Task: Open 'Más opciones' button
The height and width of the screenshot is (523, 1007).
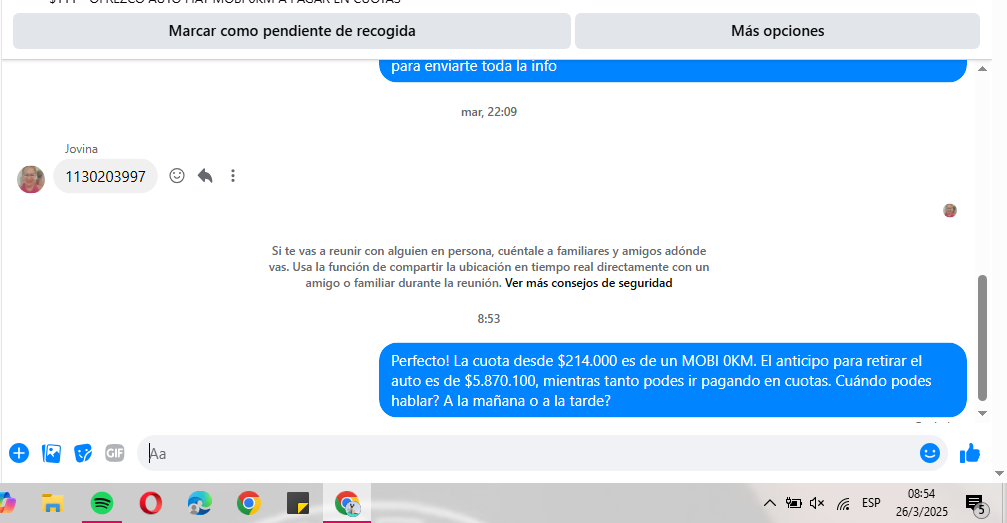Action: [x=777, y=31]
